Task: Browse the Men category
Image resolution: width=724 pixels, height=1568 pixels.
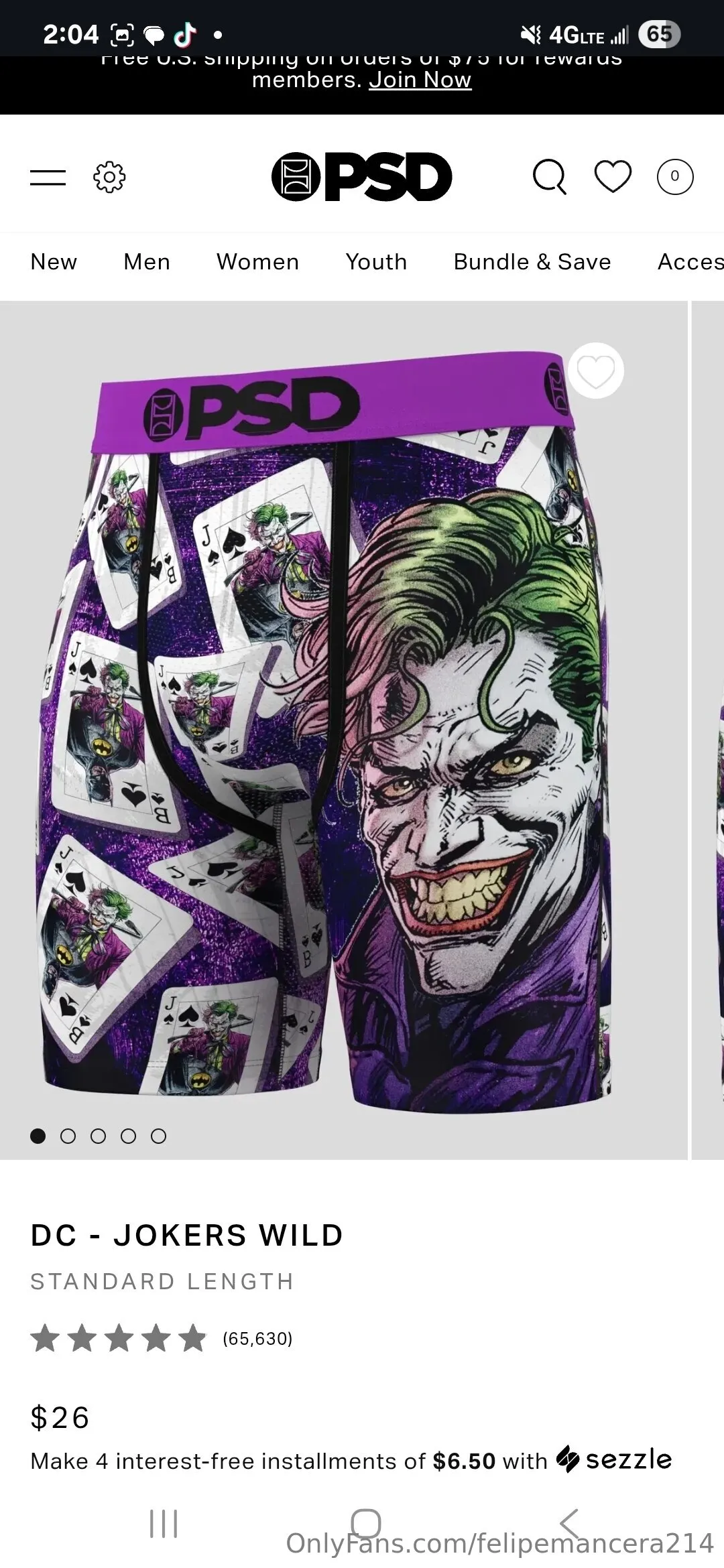Action: tap(147, 262)
